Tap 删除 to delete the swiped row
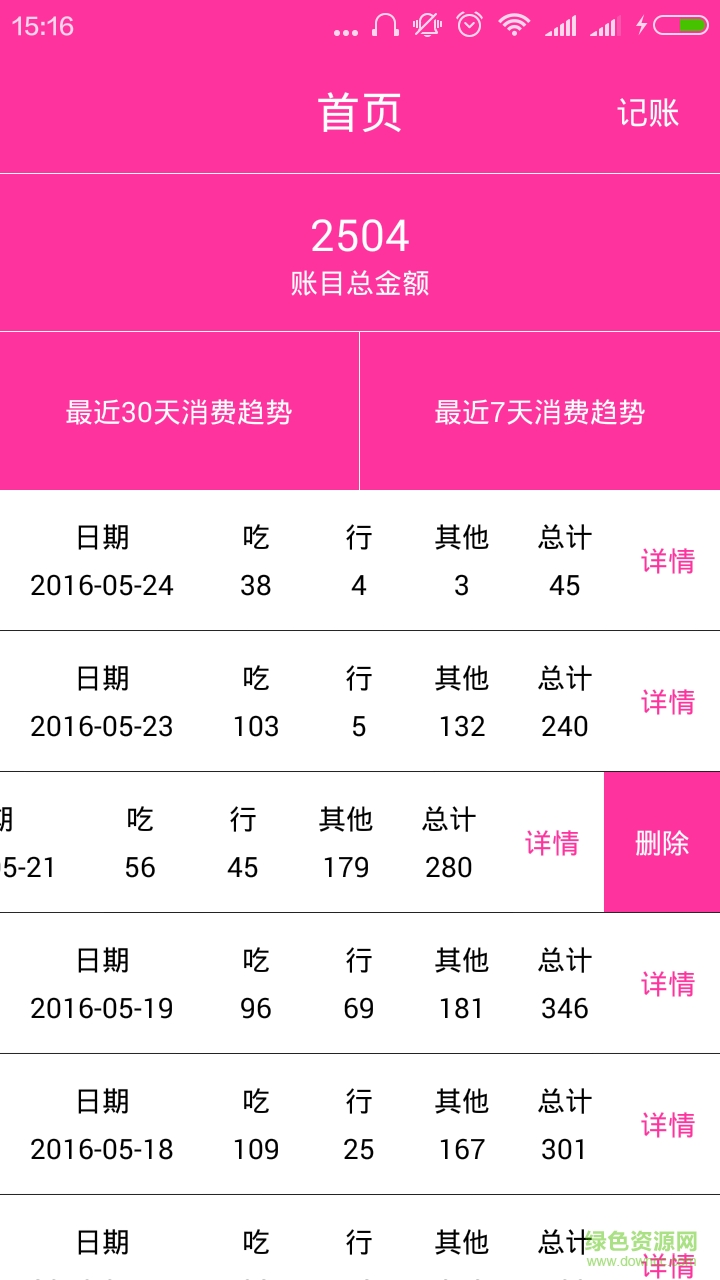 click(662, 843)
